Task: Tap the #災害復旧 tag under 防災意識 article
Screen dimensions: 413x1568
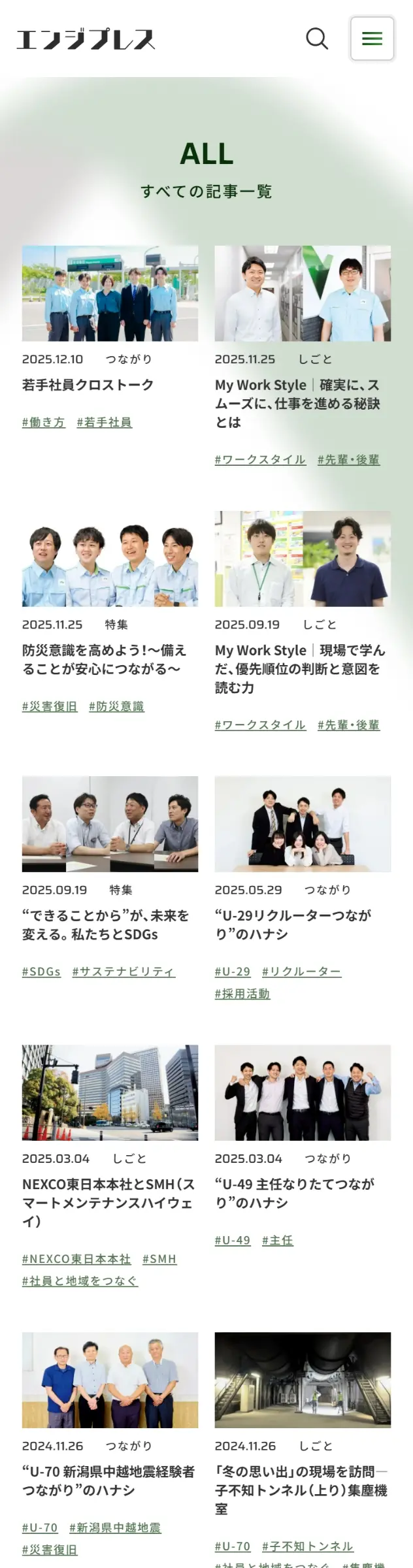Action: tap(50, 707)
